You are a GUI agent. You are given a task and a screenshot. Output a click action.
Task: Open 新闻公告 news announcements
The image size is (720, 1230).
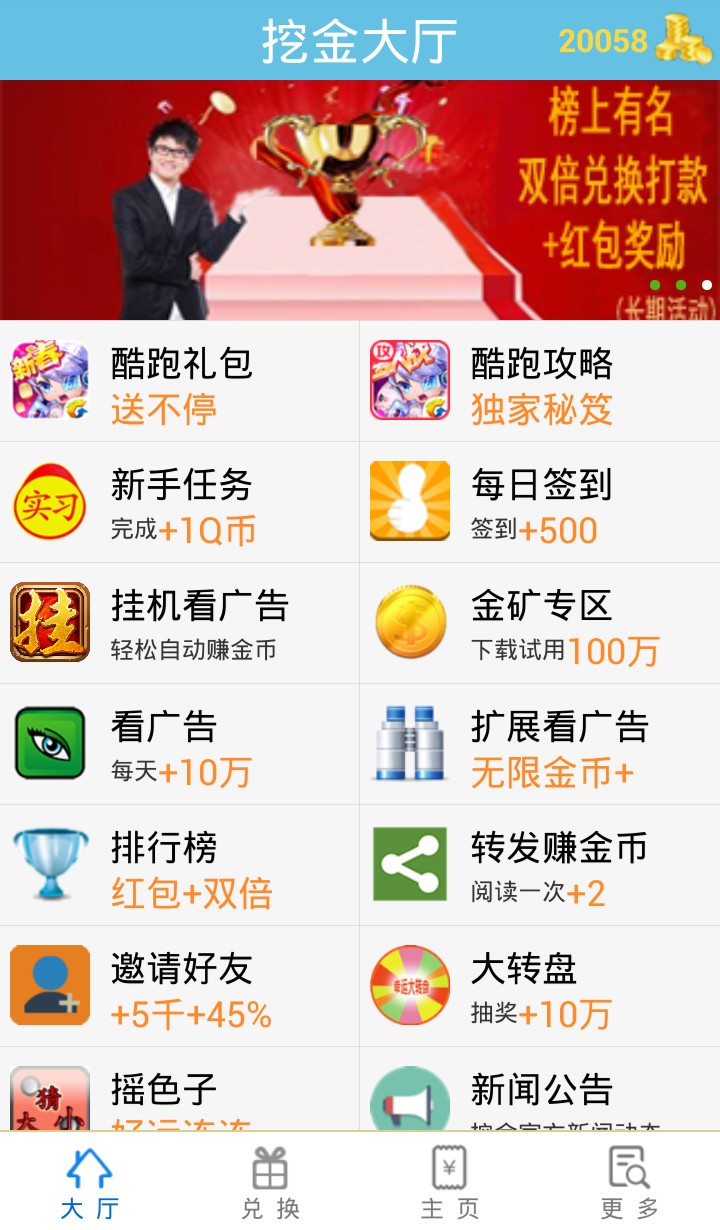(x=540, y=1089)
